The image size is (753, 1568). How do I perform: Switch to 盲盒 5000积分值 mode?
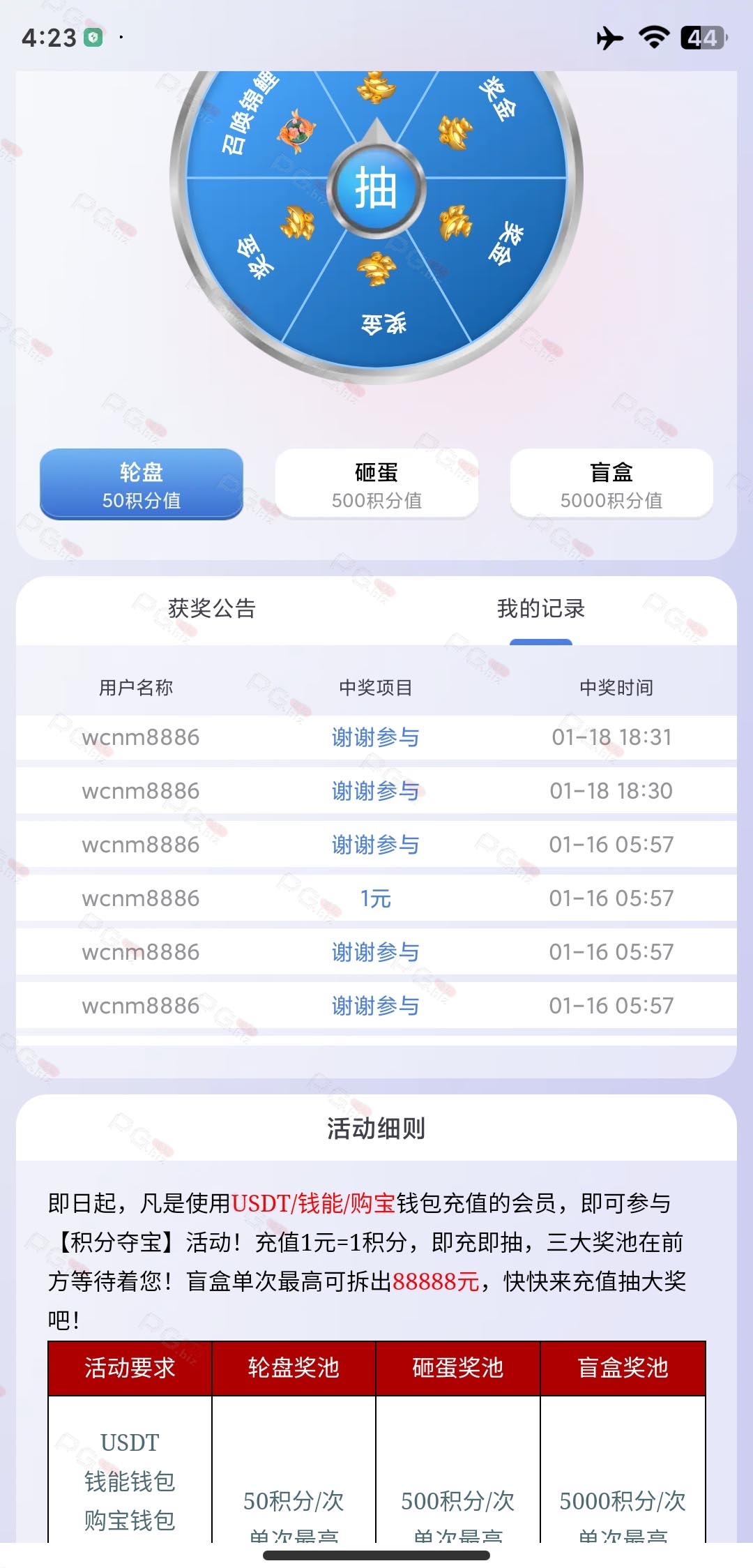coord(611,484)
